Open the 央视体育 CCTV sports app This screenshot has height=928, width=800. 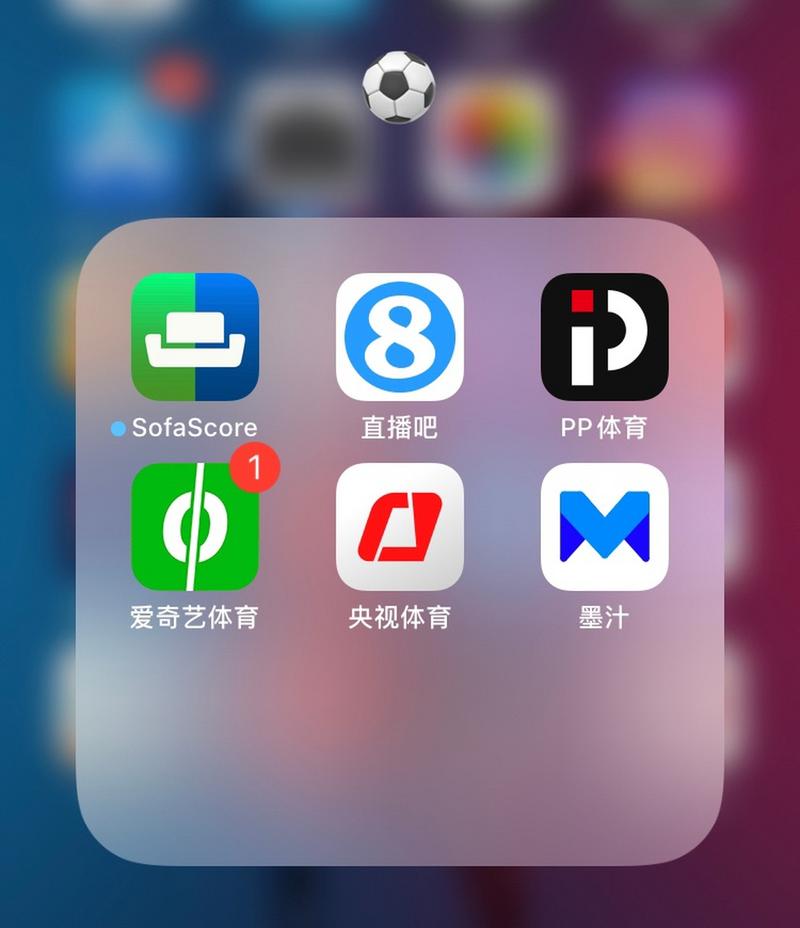[400, 527]
